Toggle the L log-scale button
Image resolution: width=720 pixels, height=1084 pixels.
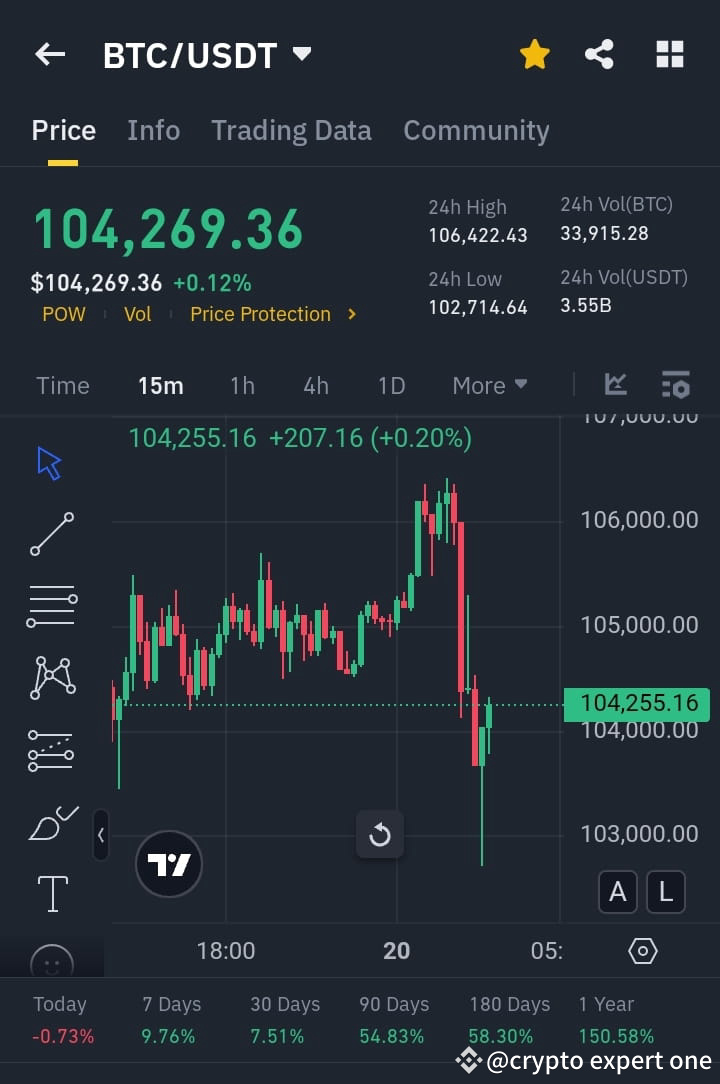click(x=666, y=892)
